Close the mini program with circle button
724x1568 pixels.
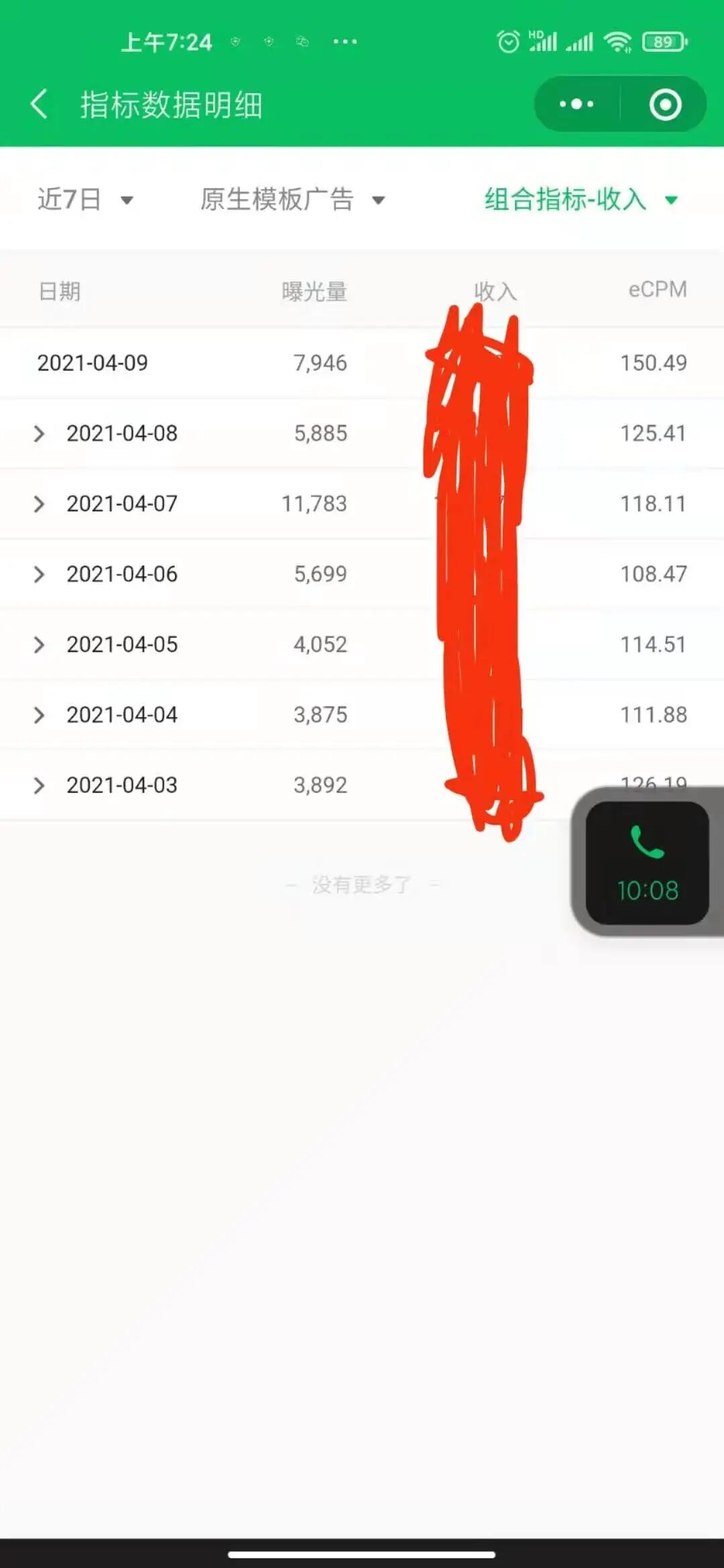665,105
